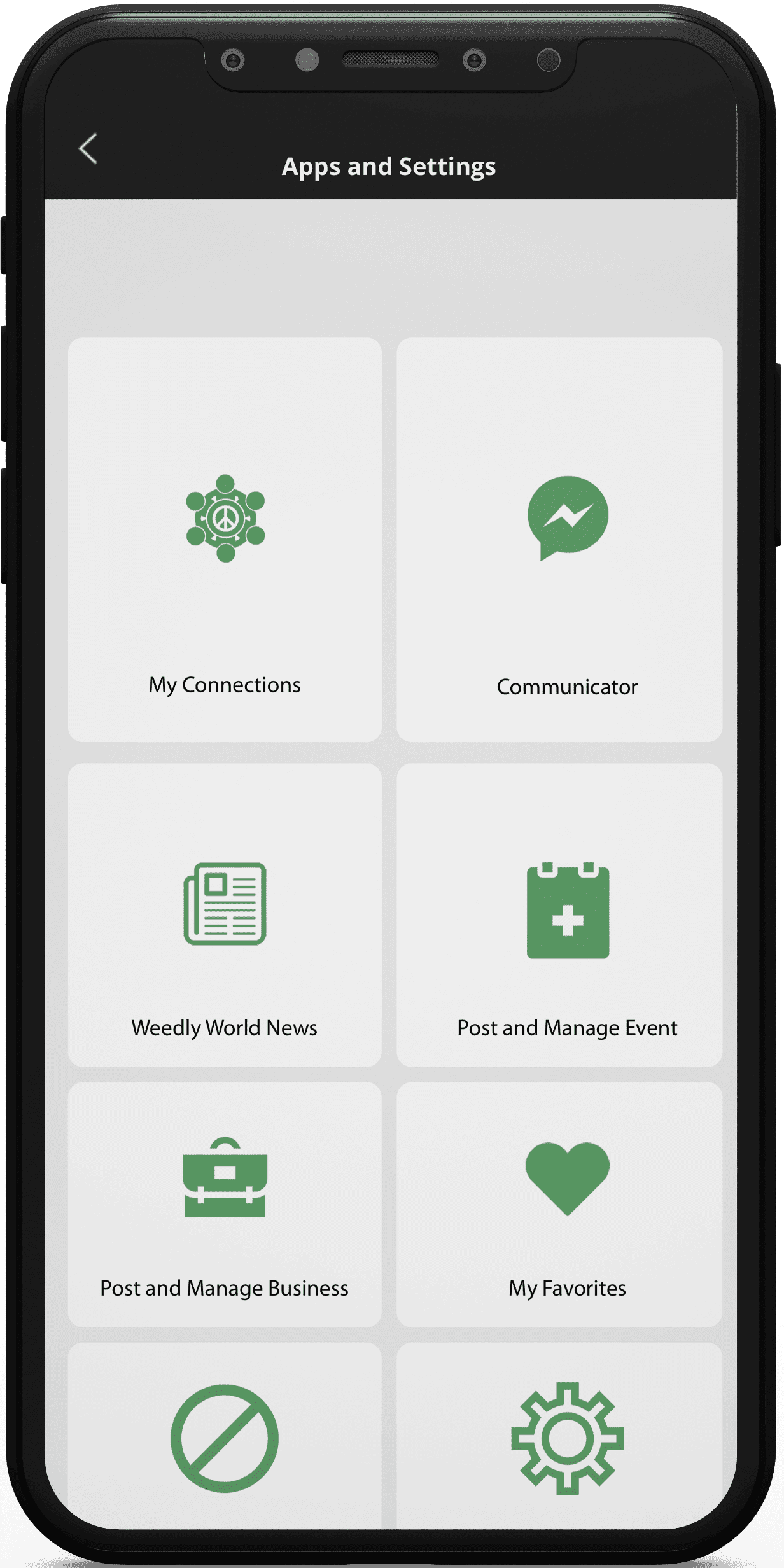Open the tile with the gear icon
Image resolution: width=784 pixels, height=1568 pixels.
(559, 1437)
